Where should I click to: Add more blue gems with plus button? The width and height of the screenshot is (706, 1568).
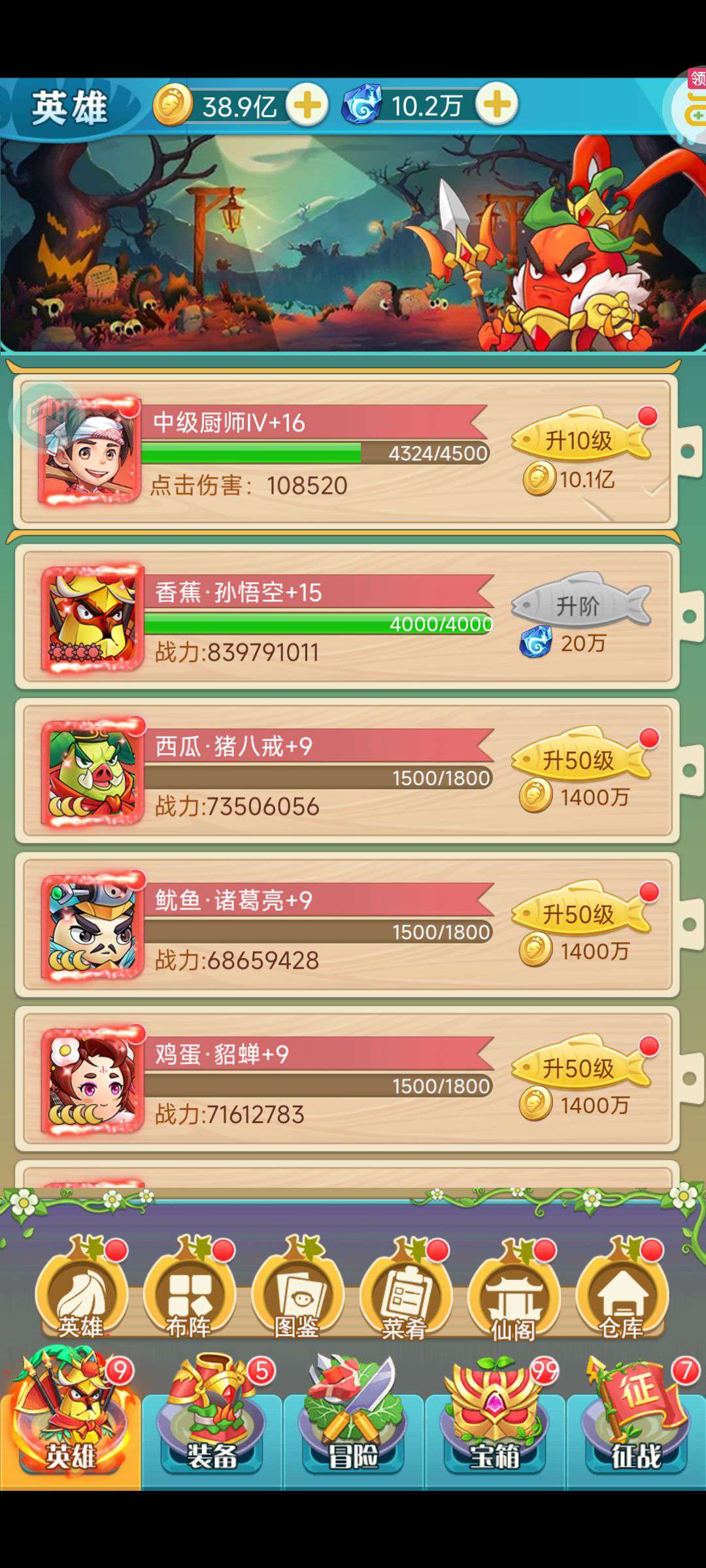coord(497,104)
